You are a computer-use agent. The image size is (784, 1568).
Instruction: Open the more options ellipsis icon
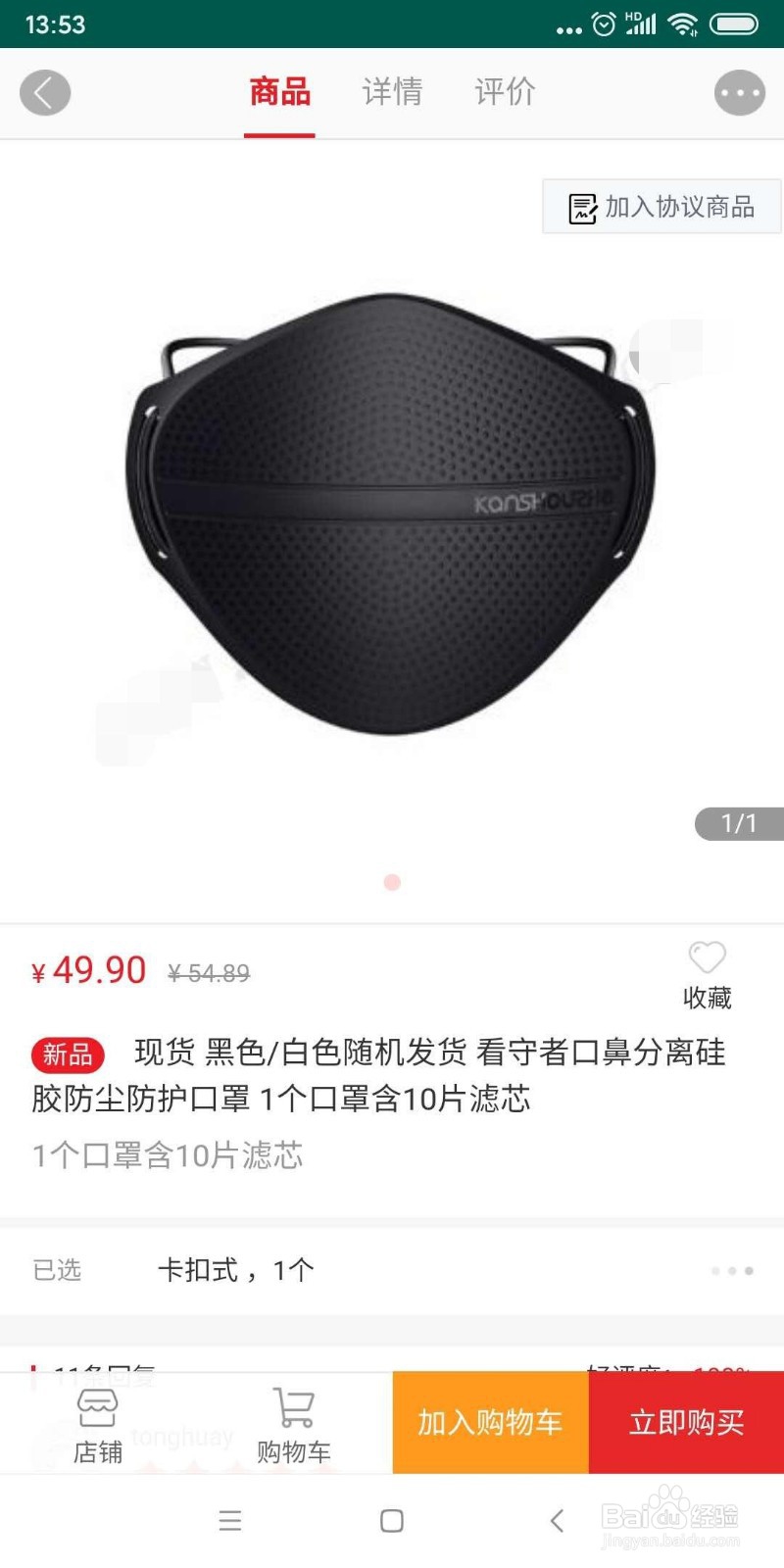point(739,92)
